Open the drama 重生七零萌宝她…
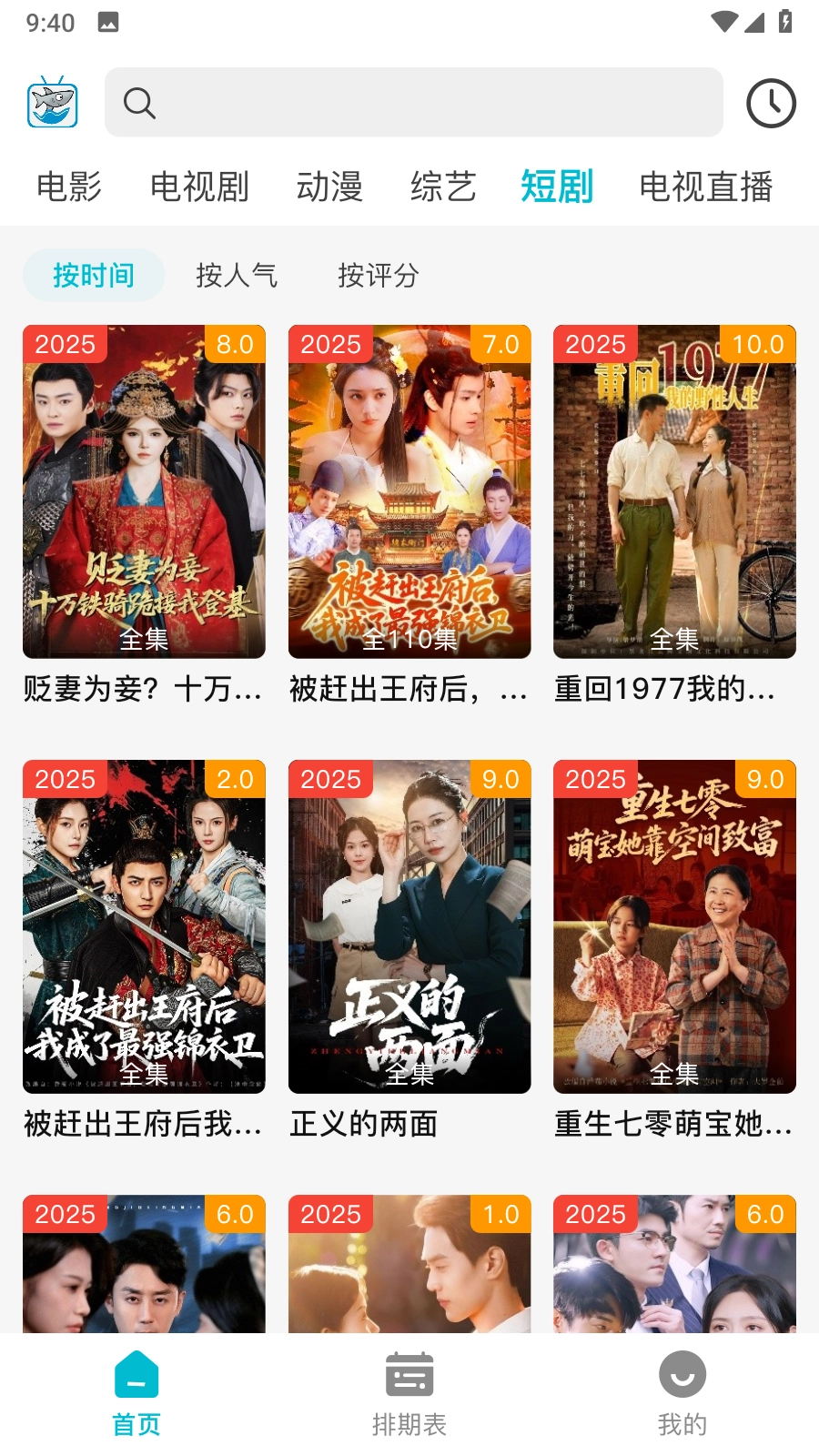The height and width of the screenshot is (1456, 819). (x=674, y=926)
